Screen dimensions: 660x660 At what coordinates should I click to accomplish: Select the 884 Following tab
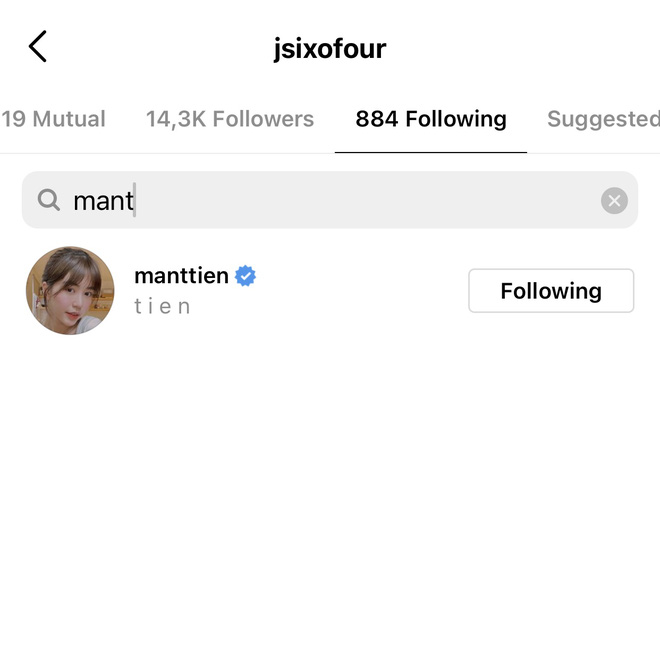click(x=431, y=119)
